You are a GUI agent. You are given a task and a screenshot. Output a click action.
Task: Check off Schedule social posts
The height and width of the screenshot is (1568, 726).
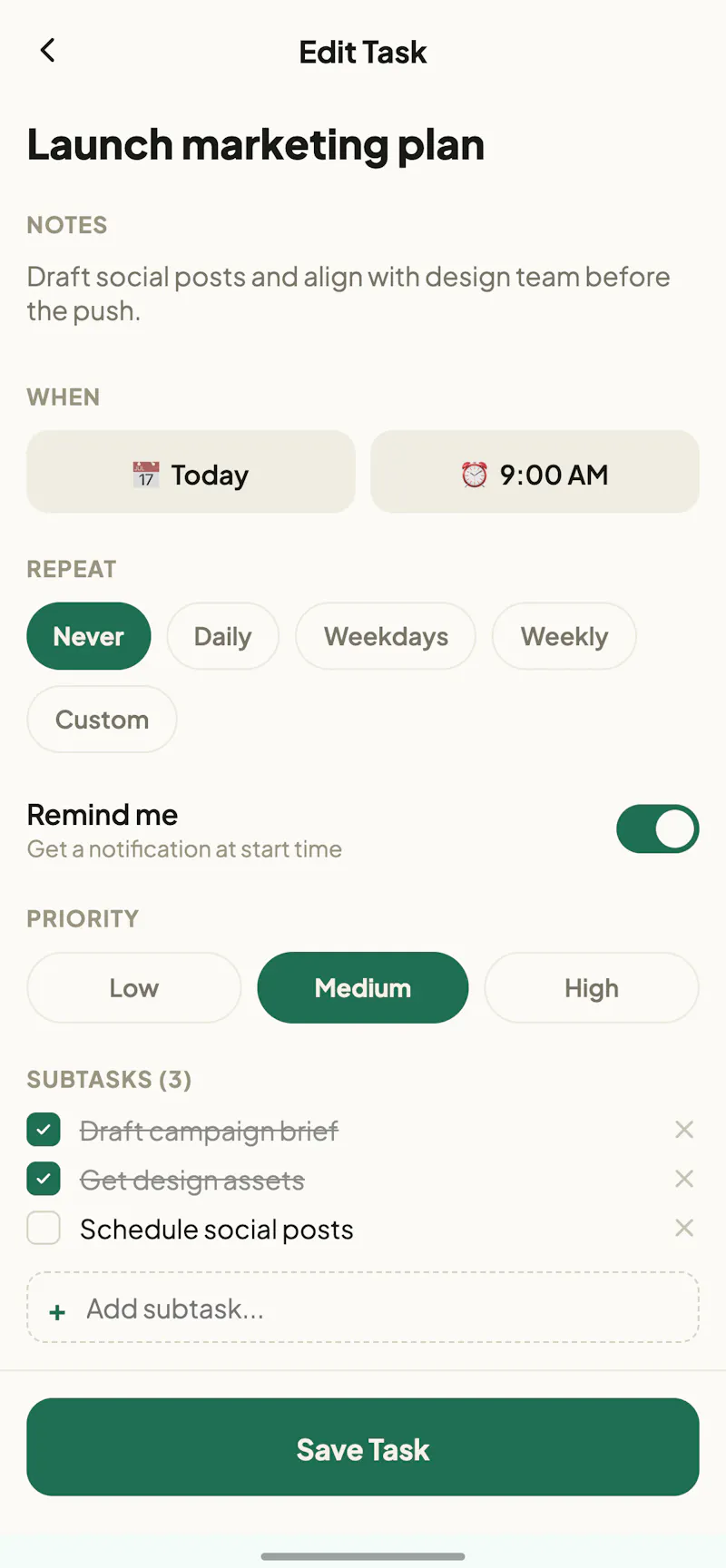pyautogui.click(x=44, y=1228)
